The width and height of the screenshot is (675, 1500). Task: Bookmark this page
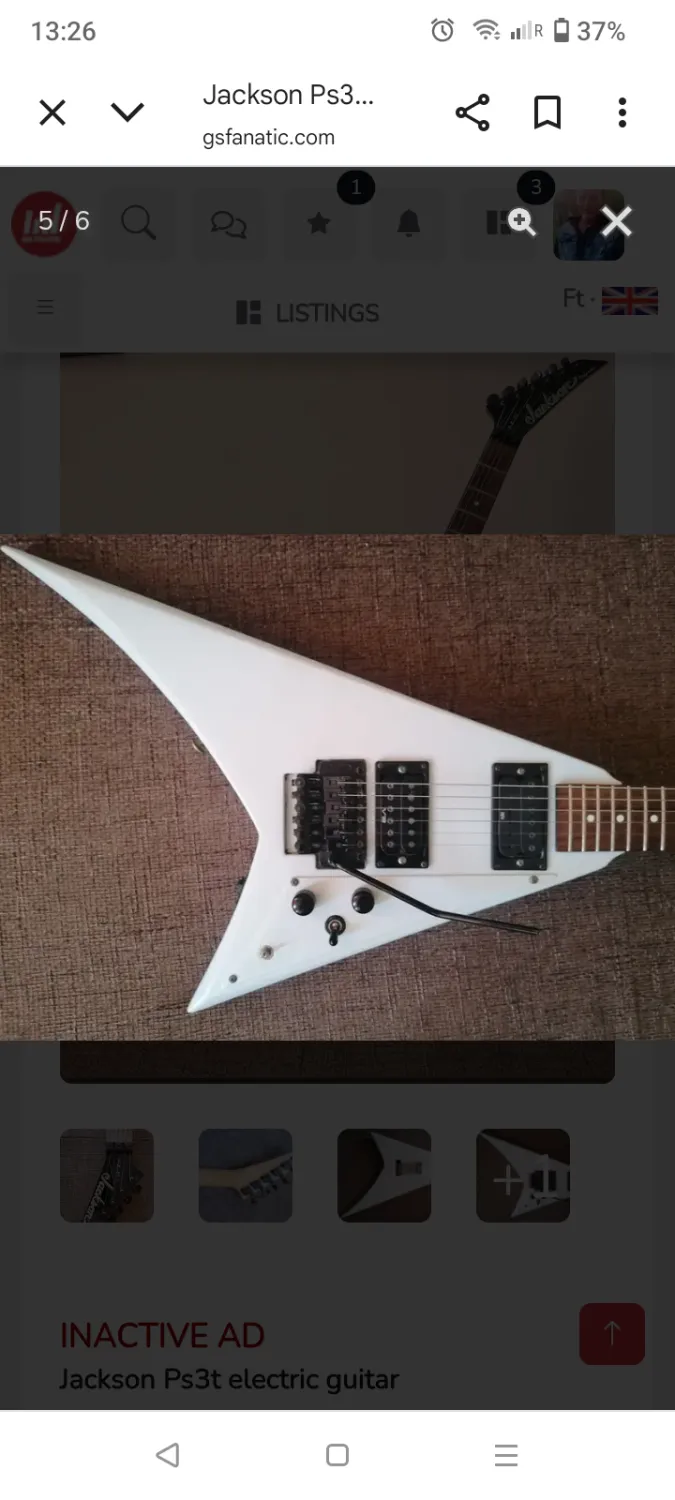pos(547,113)
